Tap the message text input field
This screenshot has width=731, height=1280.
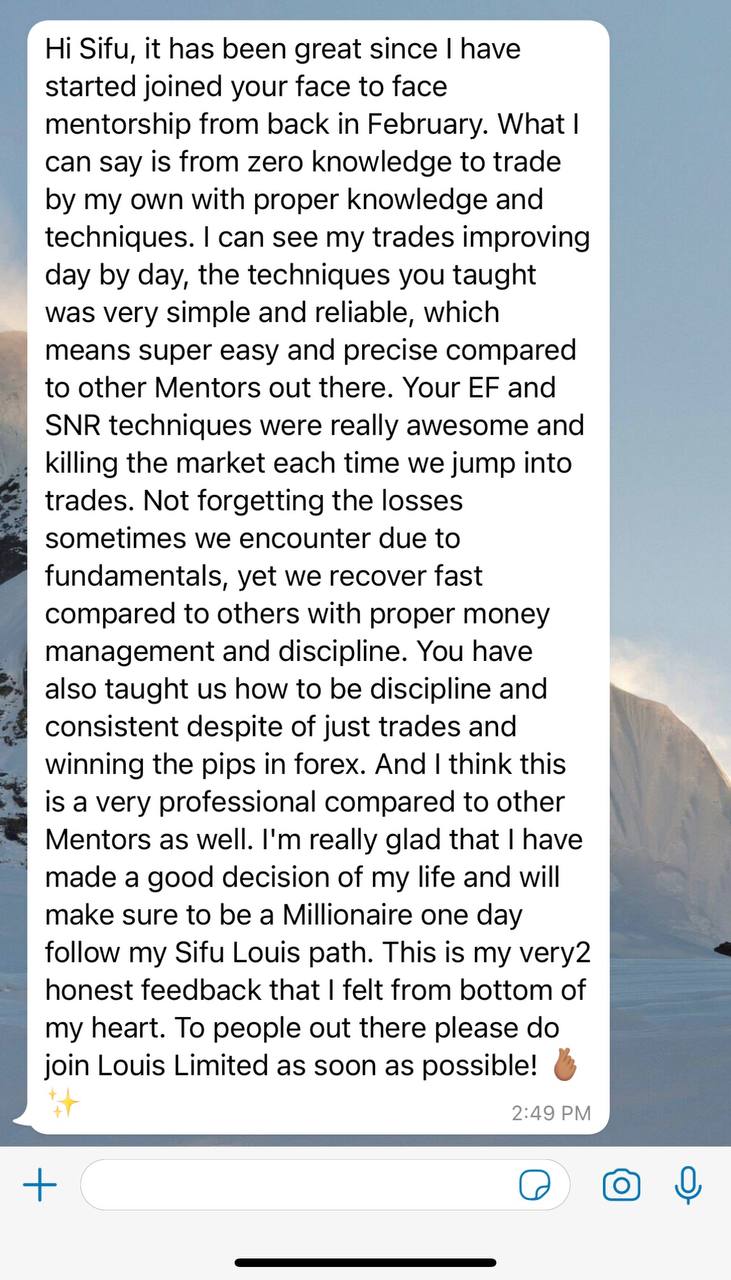(x=325, y=1185)
